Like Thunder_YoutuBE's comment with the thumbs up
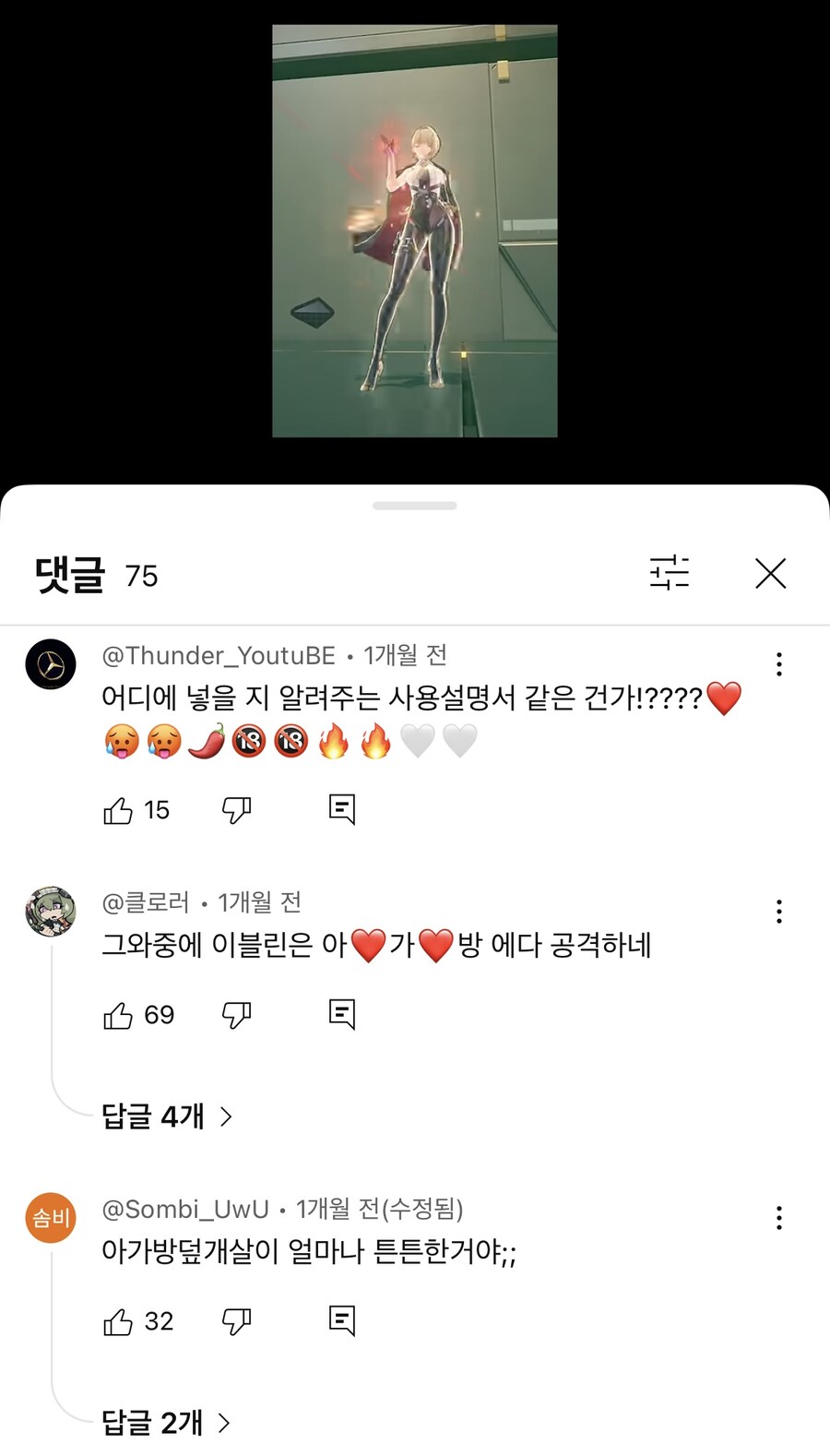 point(121,809)
